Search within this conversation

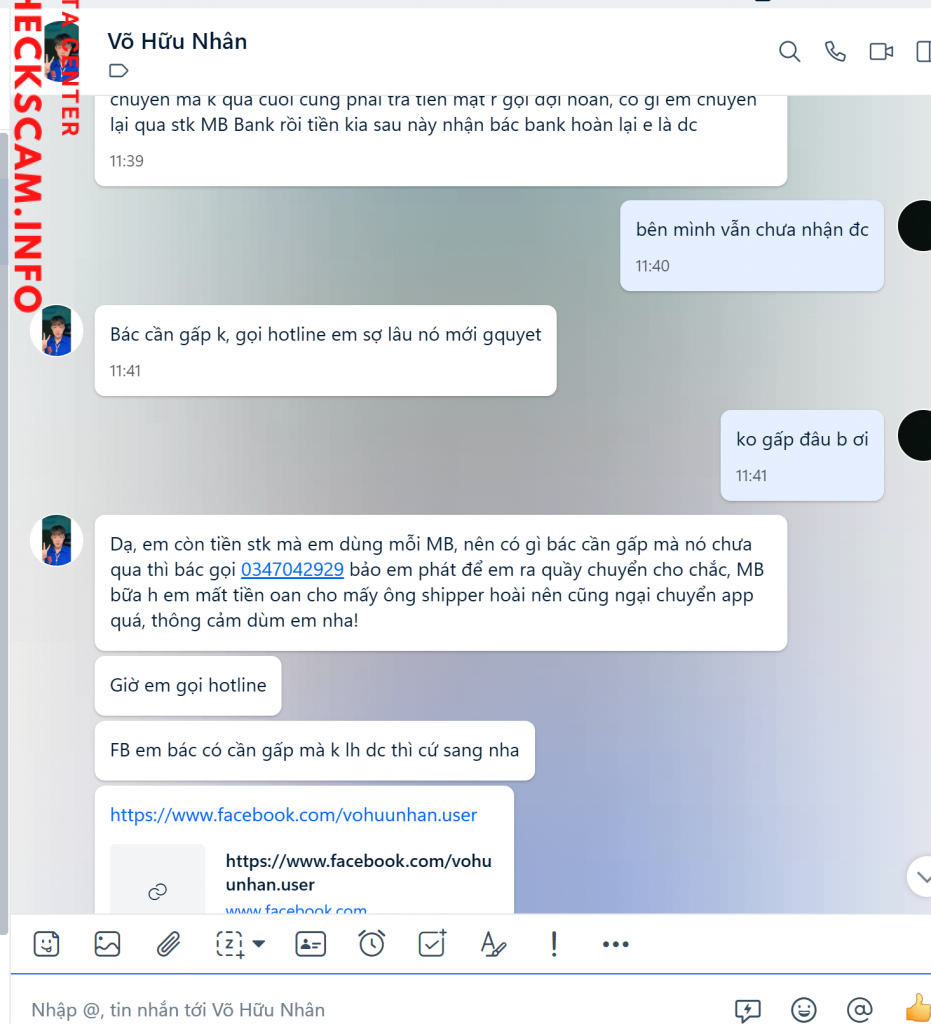(x=790, y=52)
